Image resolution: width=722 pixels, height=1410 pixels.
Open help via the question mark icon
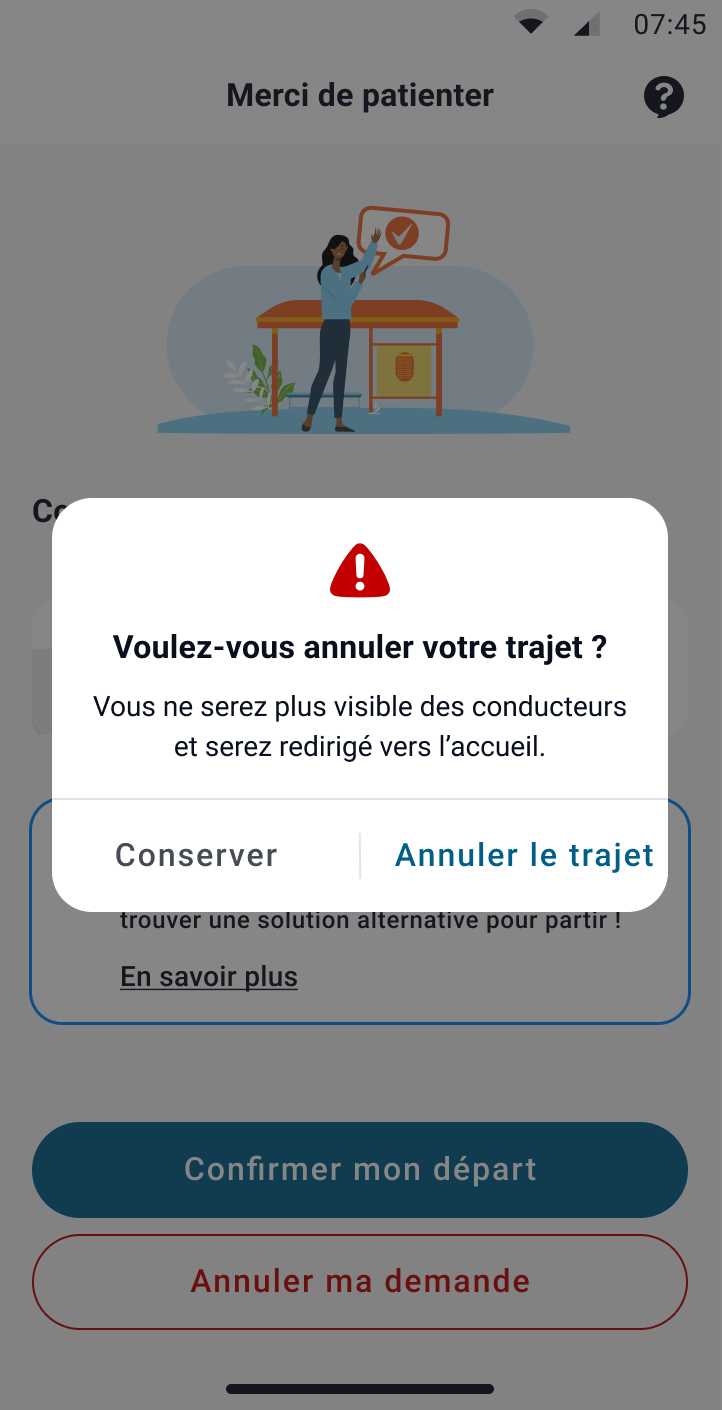(664, 95)
